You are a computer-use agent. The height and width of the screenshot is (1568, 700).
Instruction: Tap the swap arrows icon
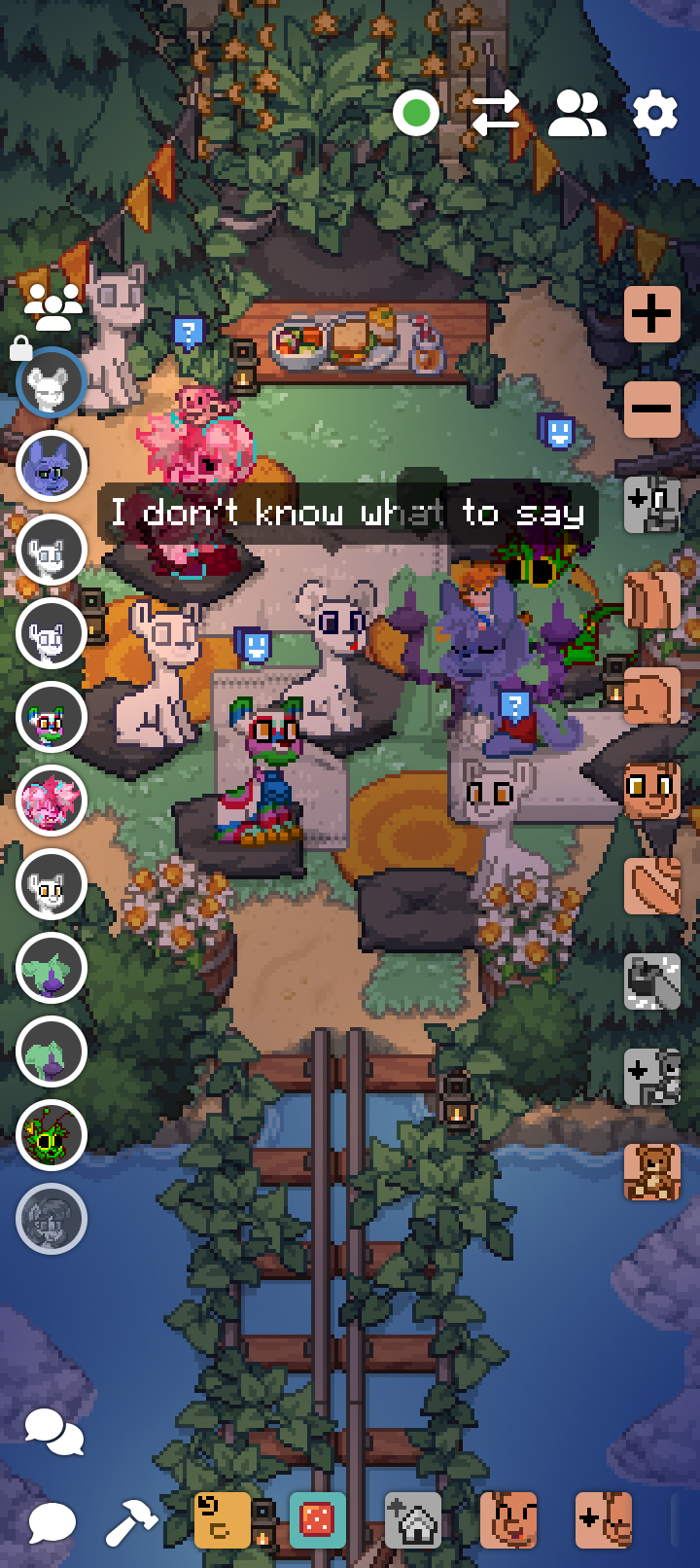[x=496, y=114]
